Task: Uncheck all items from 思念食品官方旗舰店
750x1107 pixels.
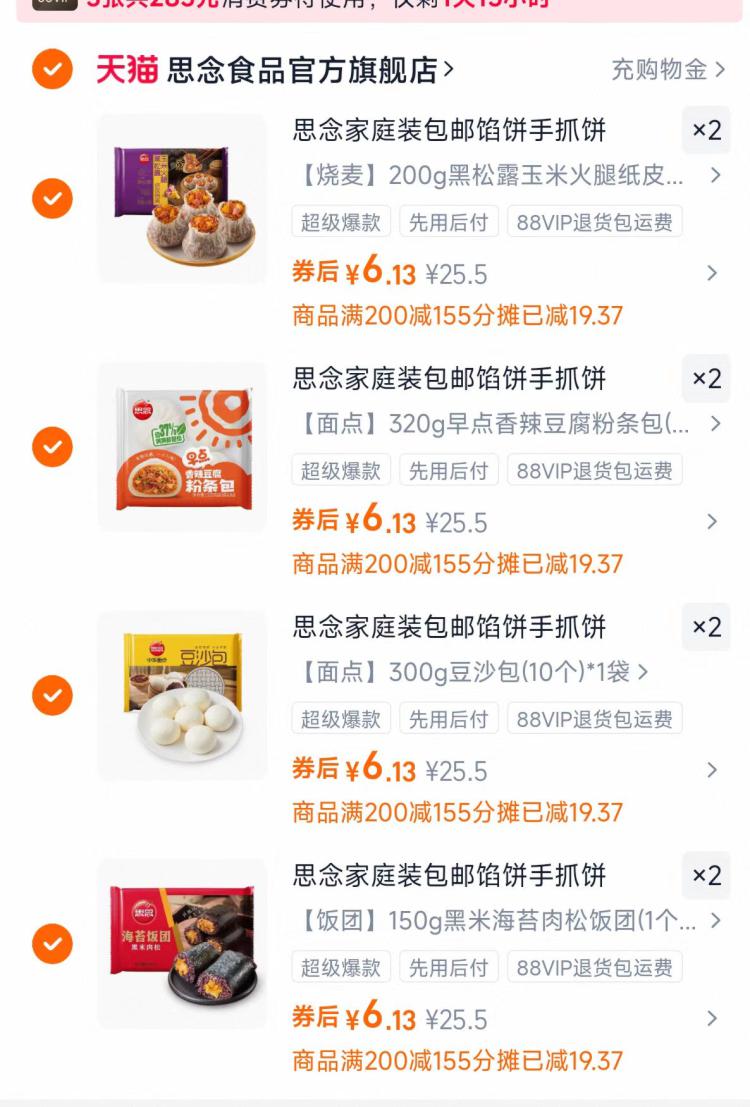Action: click(x=52, y=70)
